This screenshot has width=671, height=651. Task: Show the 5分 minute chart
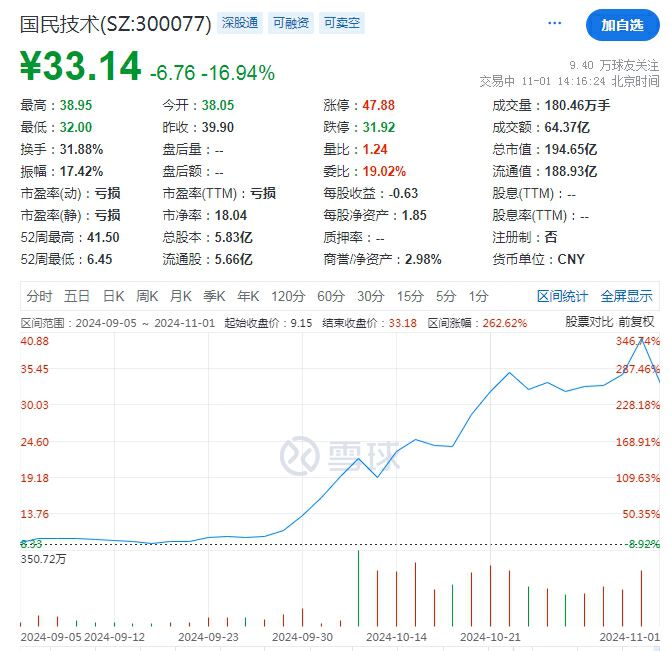click(x=445, y=296)
